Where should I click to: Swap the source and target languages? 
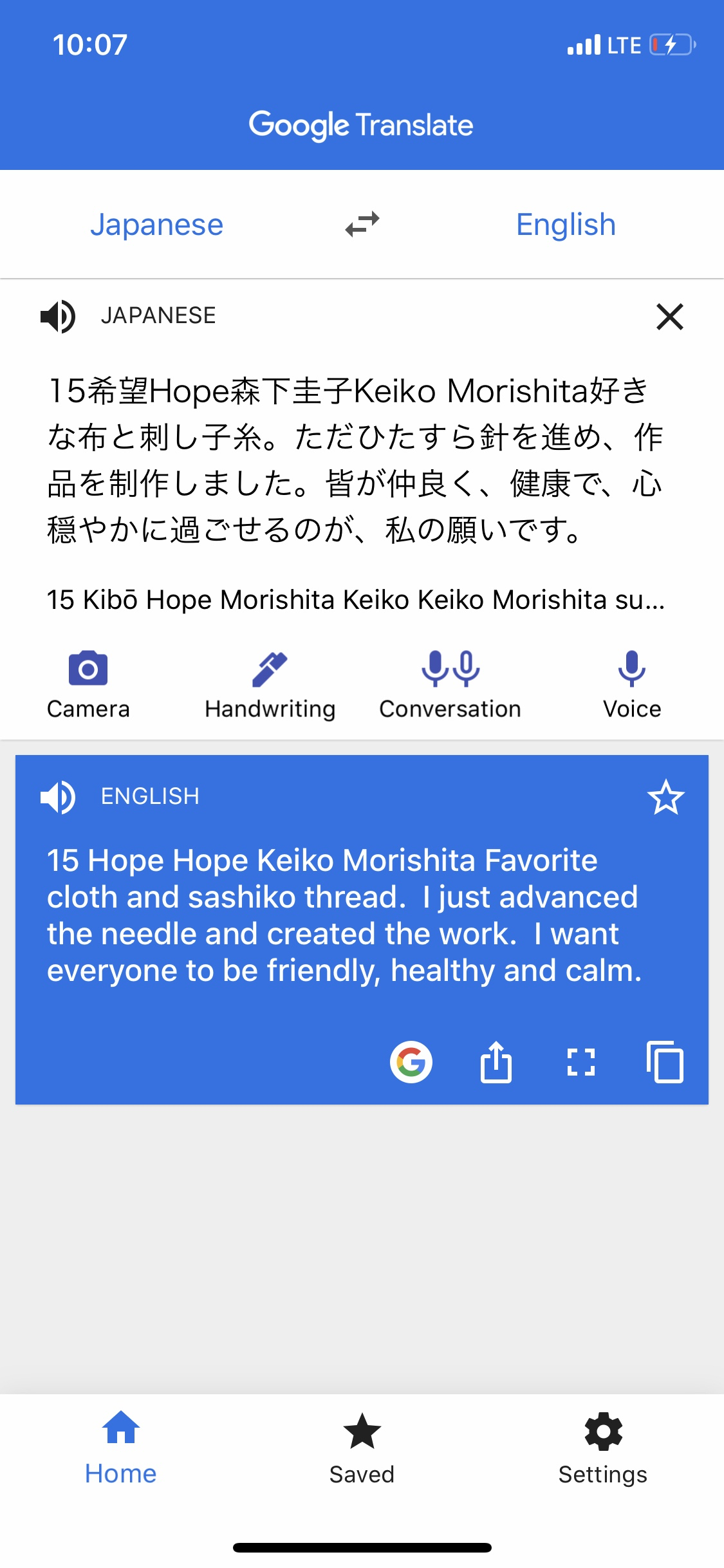tap(362, 225)
